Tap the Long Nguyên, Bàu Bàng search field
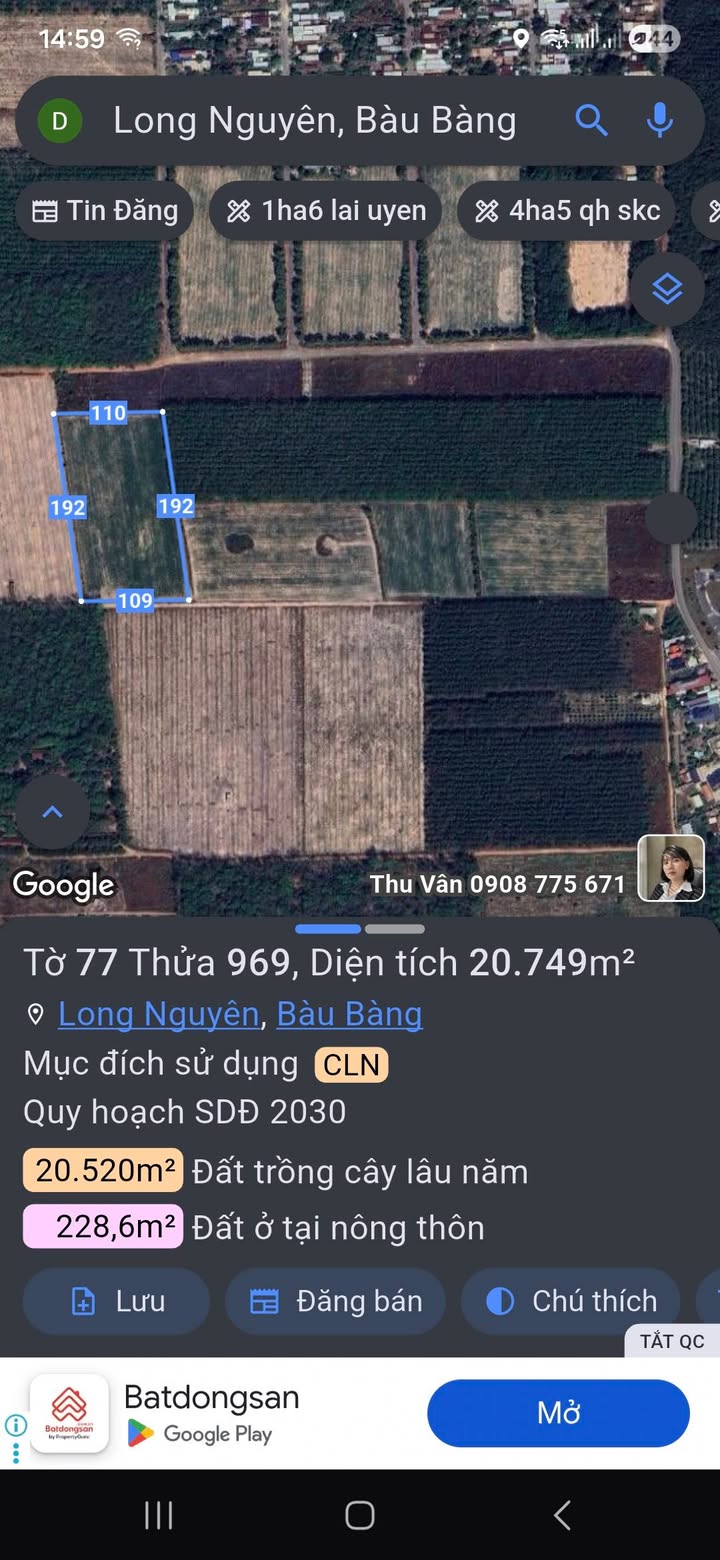 315,122
